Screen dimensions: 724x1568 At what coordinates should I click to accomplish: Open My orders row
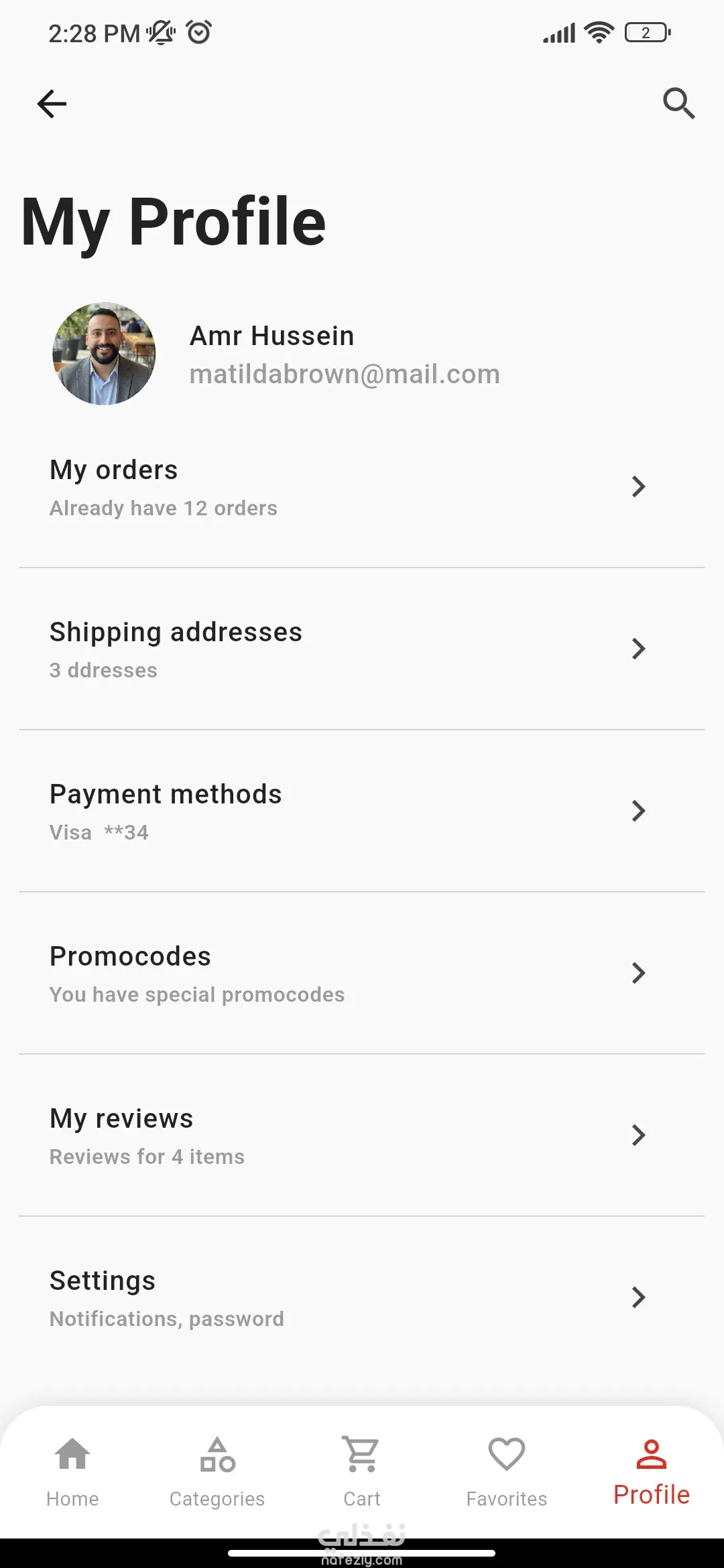pos(362,487)
